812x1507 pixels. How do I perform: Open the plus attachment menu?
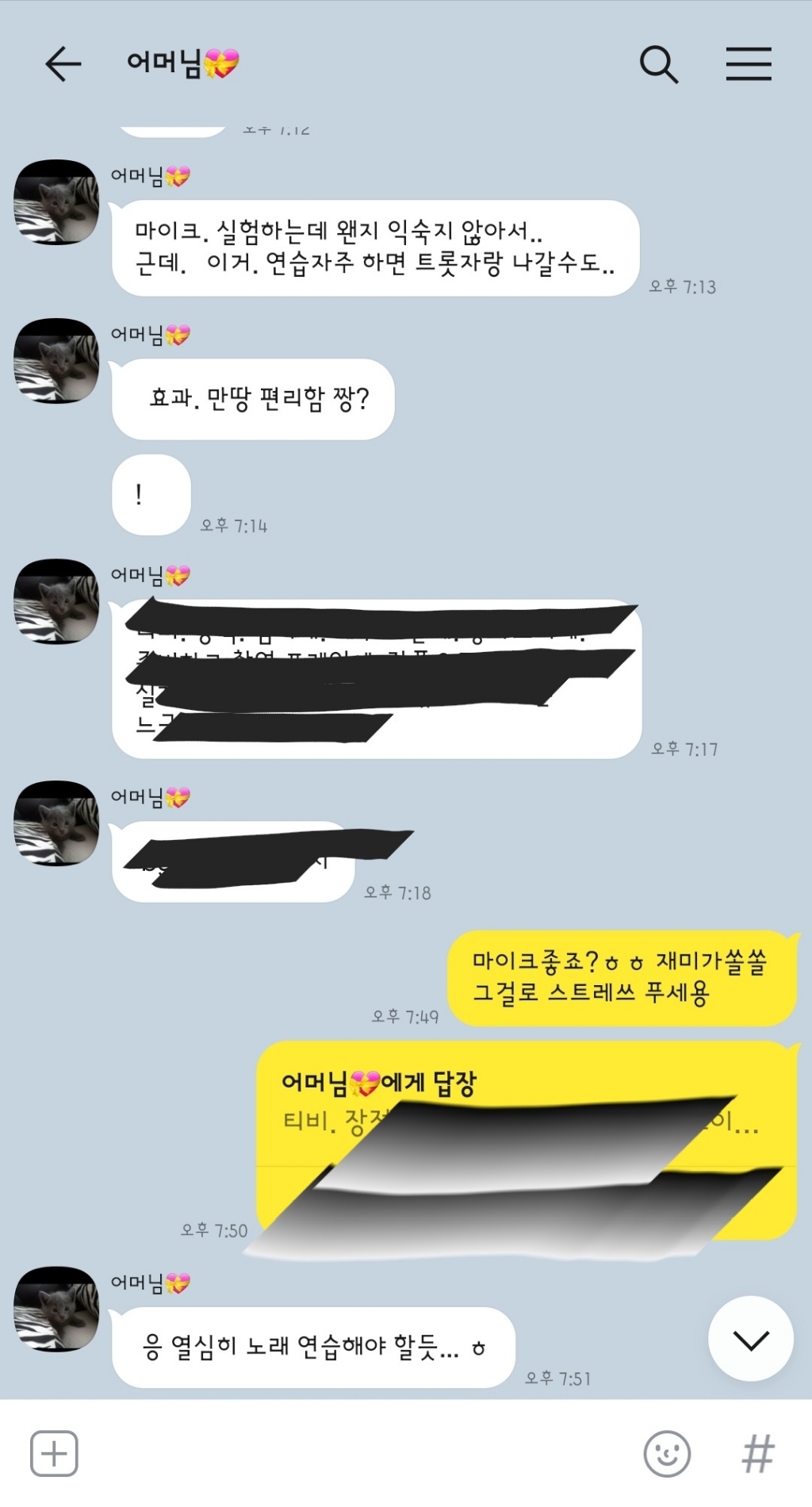tap(54, 1453)
